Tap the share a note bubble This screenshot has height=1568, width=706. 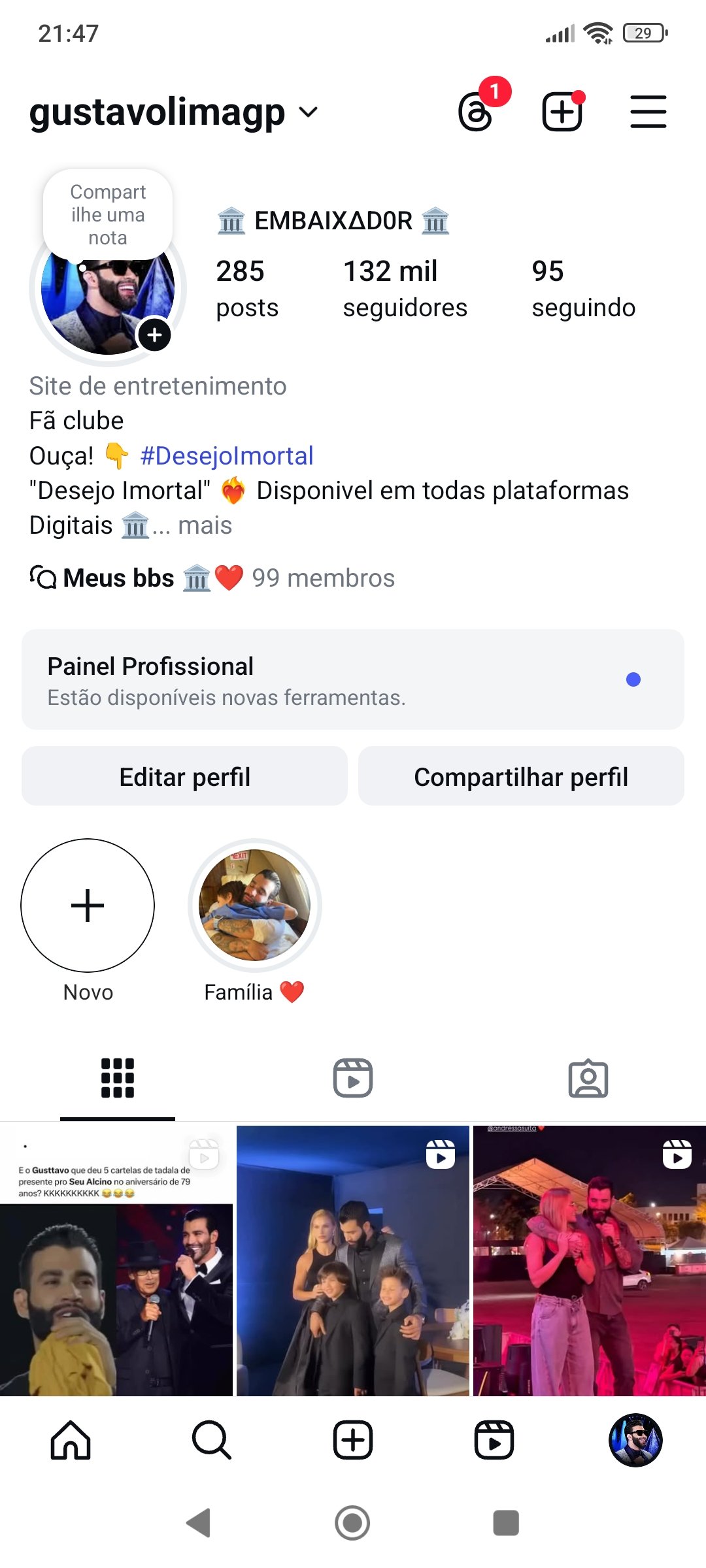[108, 214]
